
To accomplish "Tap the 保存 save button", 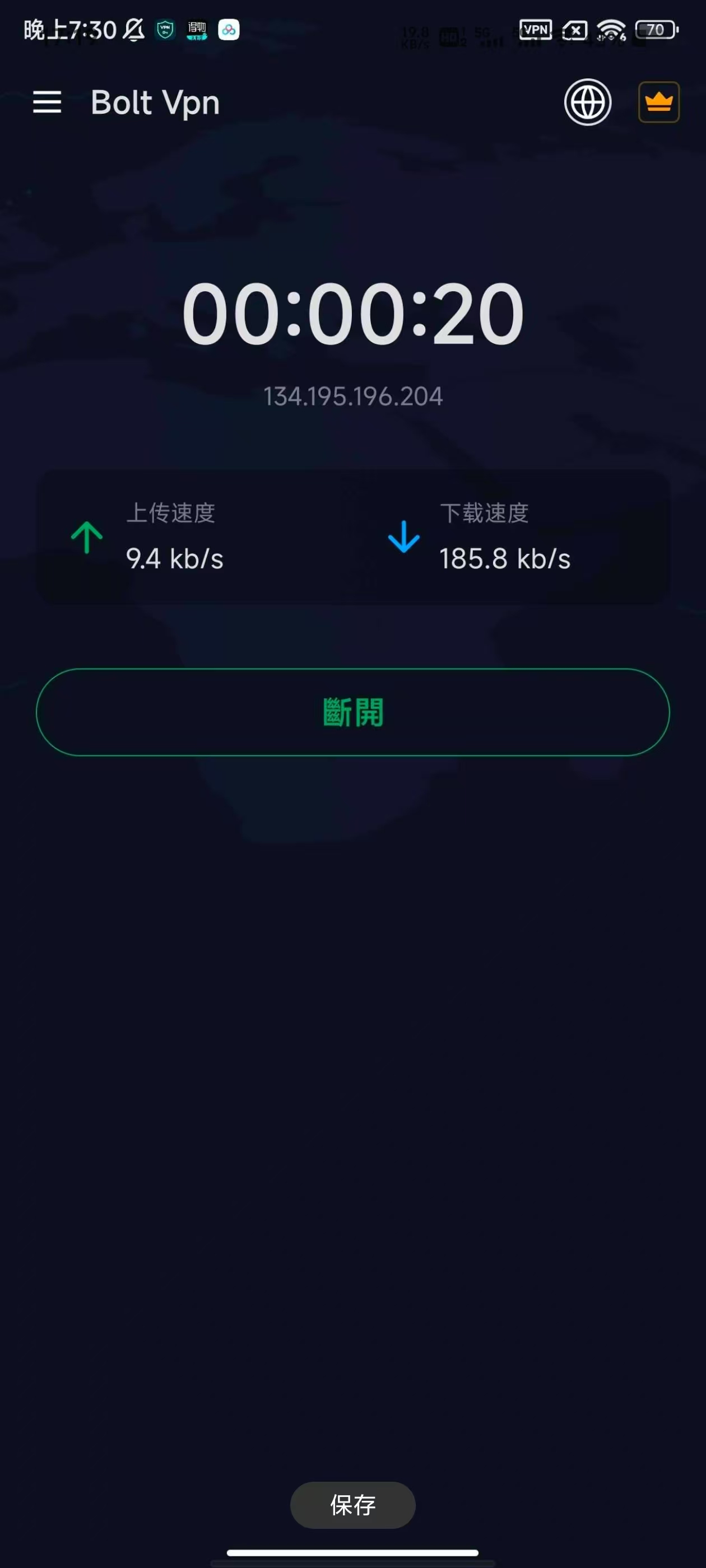I will pos(352,1505).
